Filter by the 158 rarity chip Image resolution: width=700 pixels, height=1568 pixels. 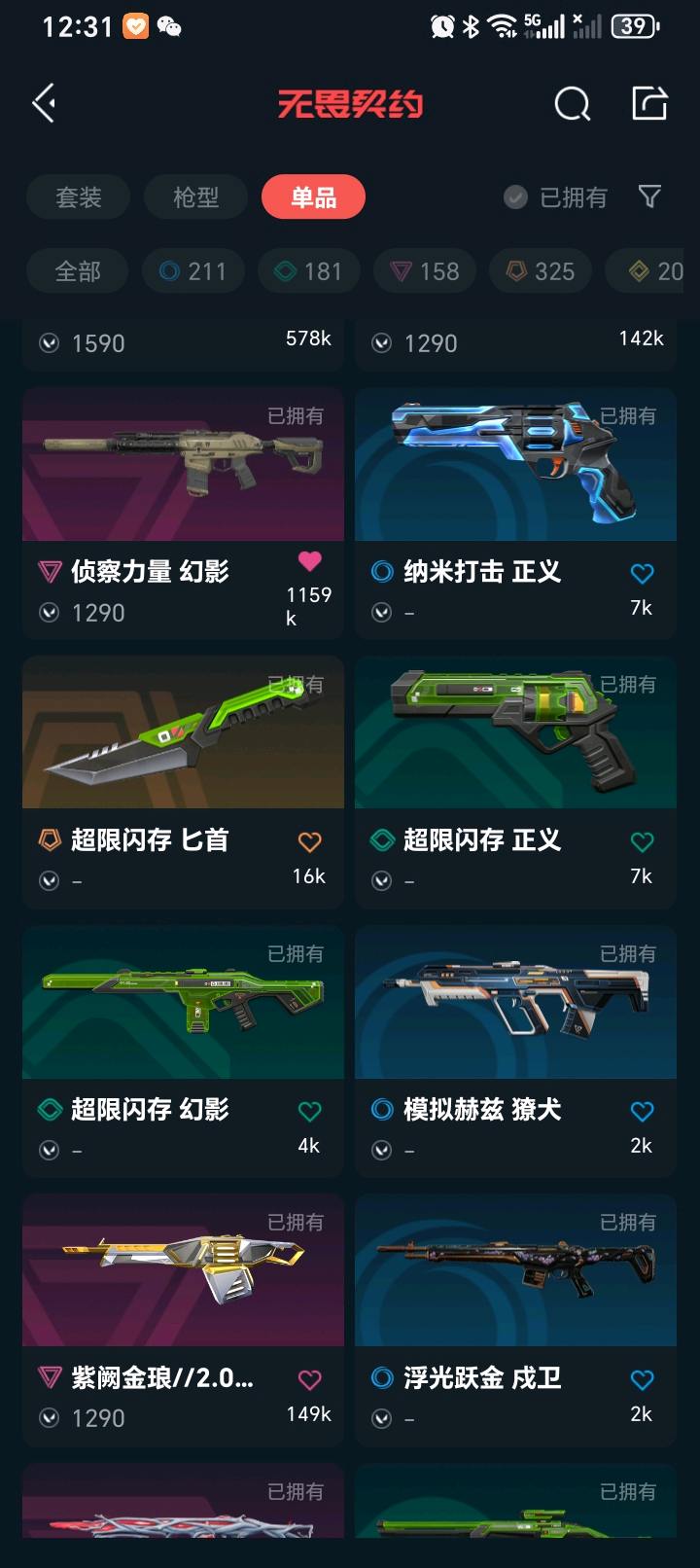[x=425, y=271]
